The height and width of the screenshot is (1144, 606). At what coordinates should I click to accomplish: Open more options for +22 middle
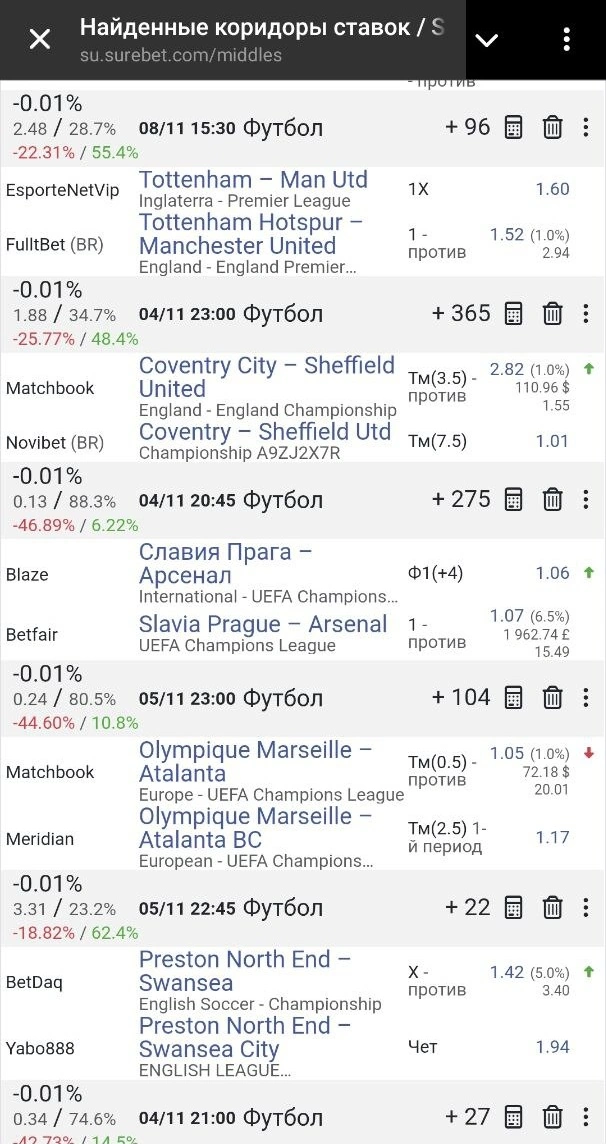point(586,907)
